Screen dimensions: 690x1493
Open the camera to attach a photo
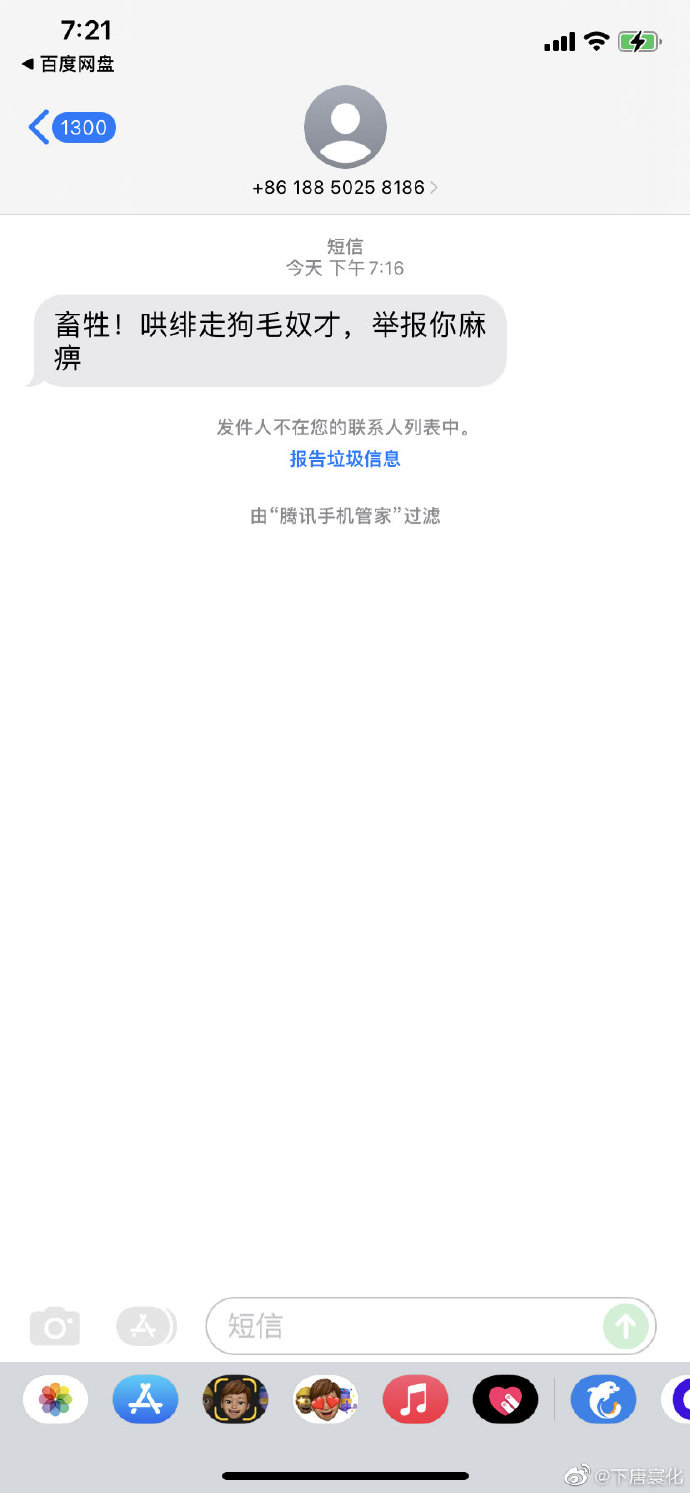[55, 1327]
